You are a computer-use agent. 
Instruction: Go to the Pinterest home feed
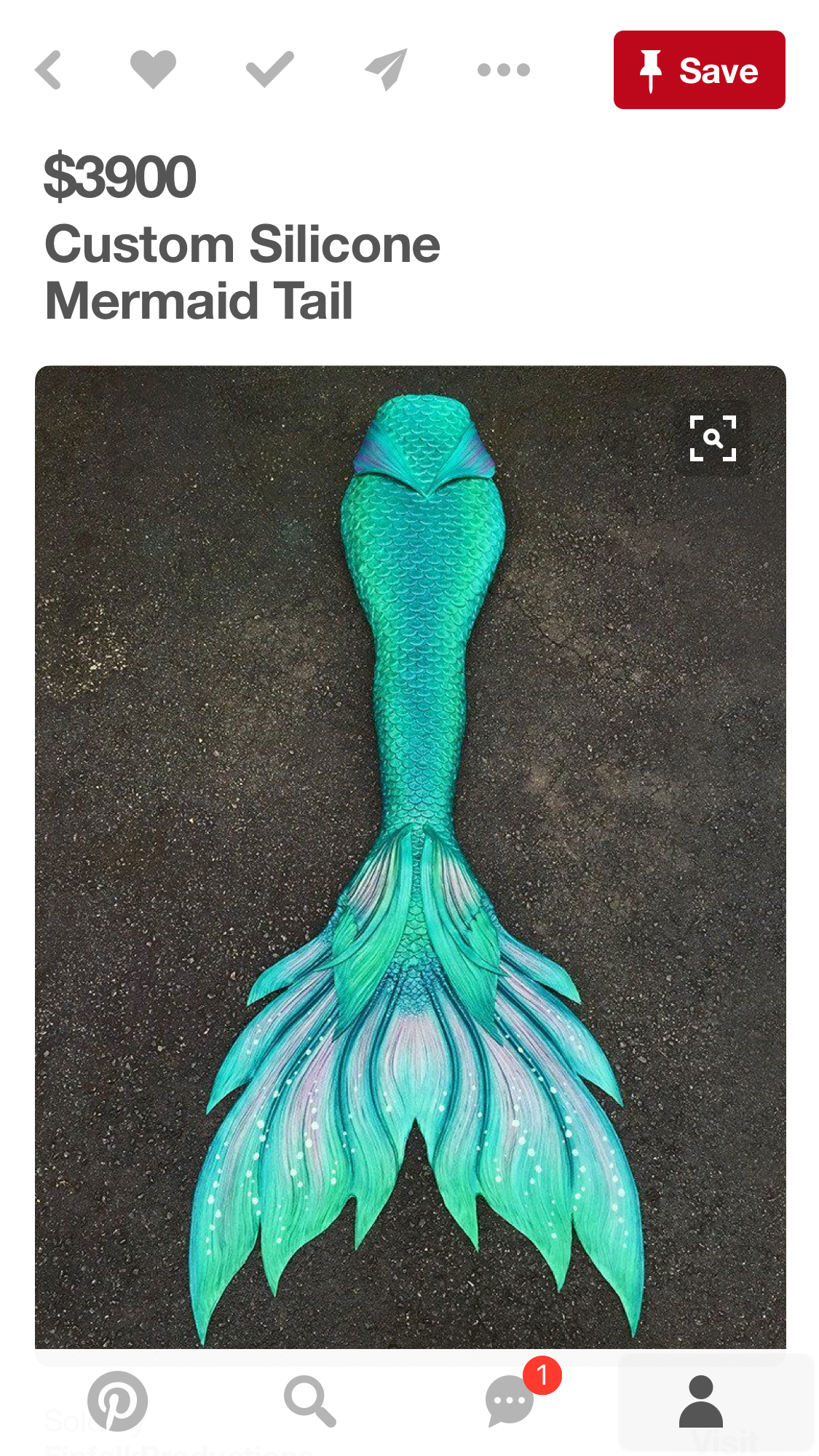click(117, 1401)
